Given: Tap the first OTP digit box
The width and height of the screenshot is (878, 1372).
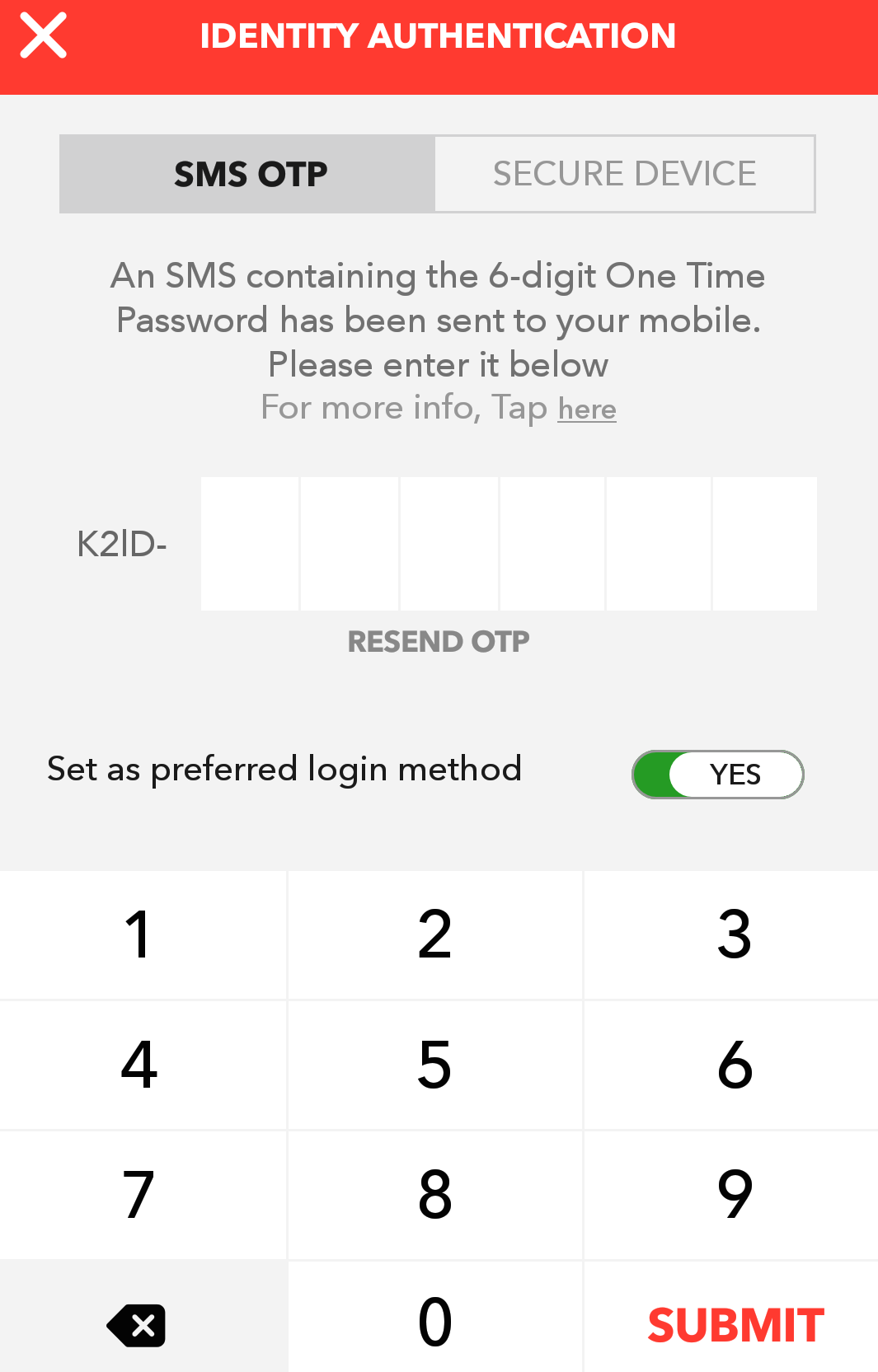Looking at the screenshot, I should point(250,544).
